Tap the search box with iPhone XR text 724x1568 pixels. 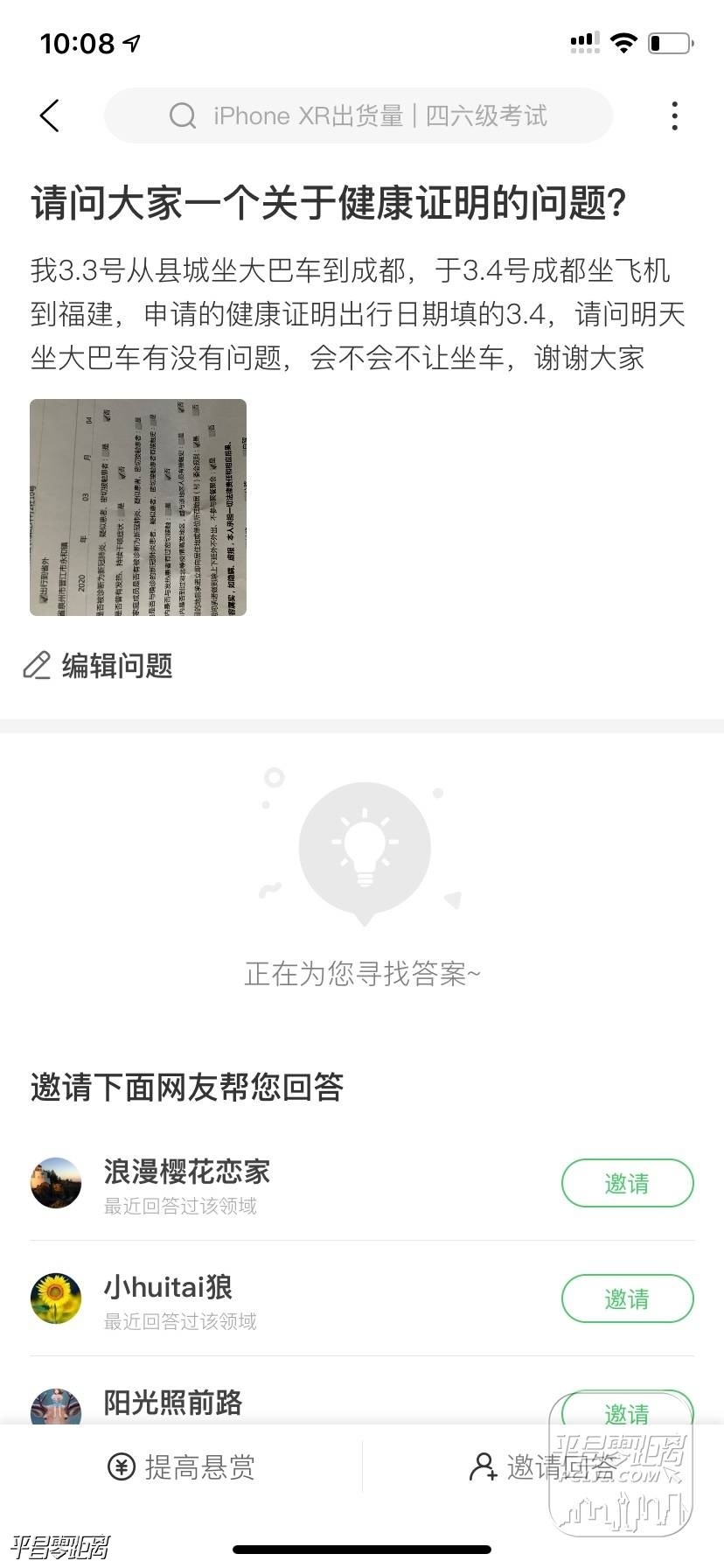[359, 115]
